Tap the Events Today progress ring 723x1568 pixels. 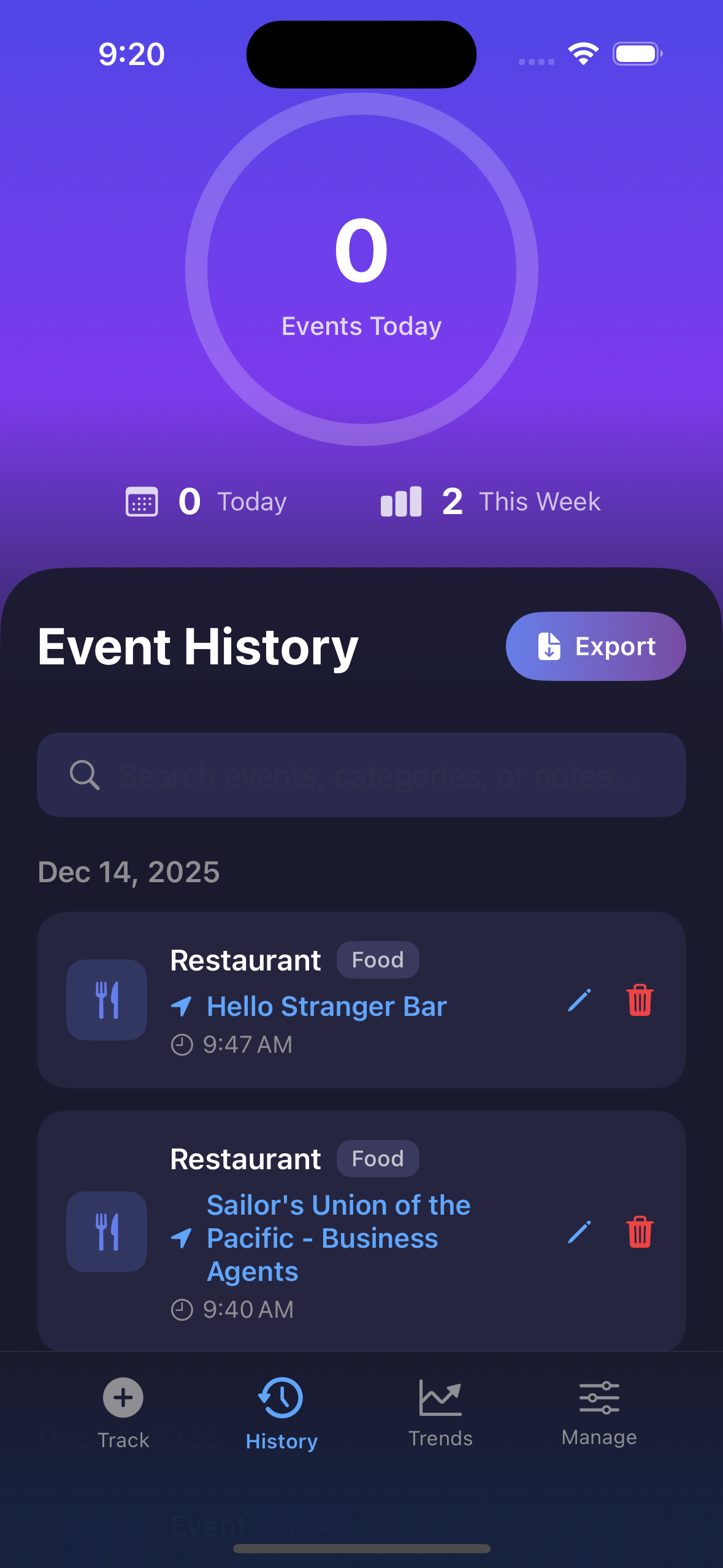point(361,269)
